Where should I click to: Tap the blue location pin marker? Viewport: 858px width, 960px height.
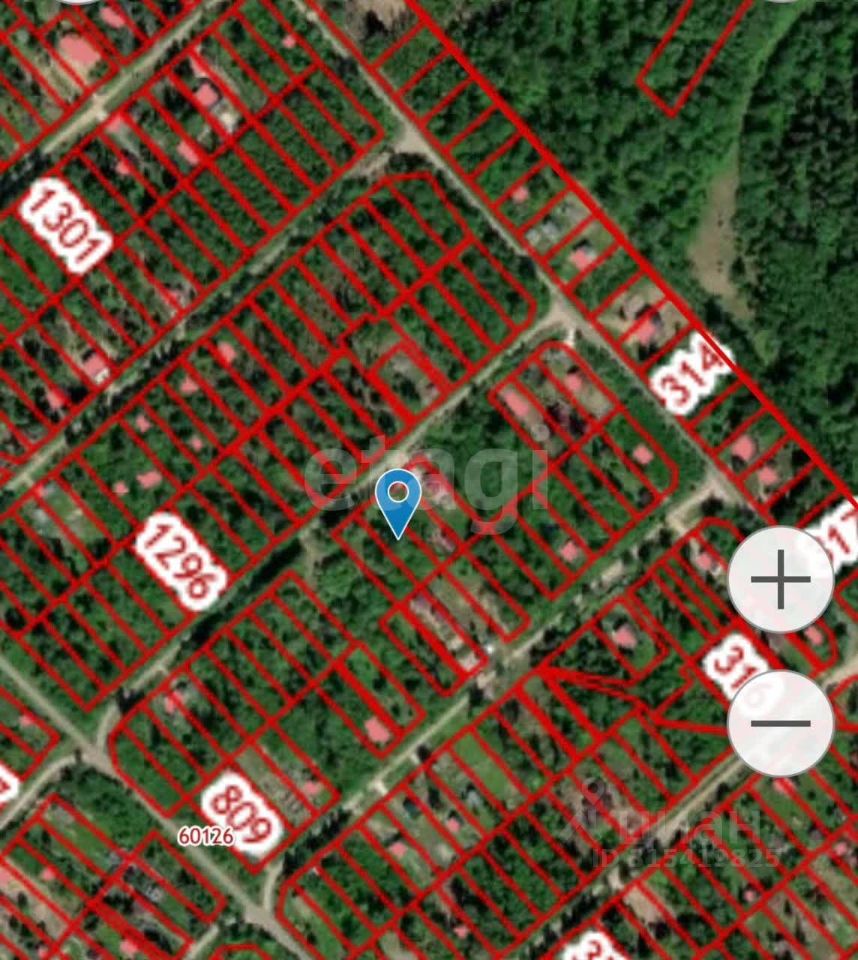(398, 499)
